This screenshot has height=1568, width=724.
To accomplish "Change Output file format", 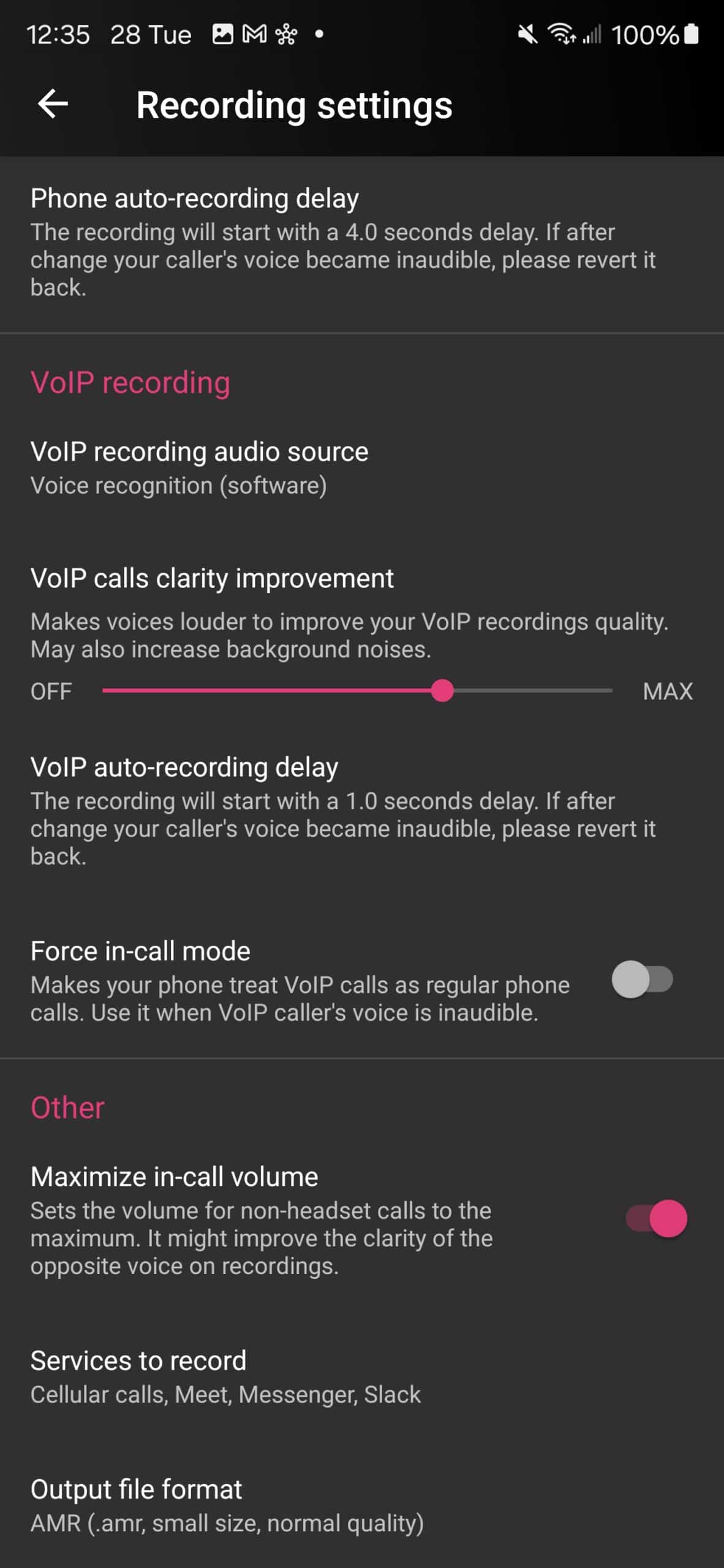I will 362,1506.
